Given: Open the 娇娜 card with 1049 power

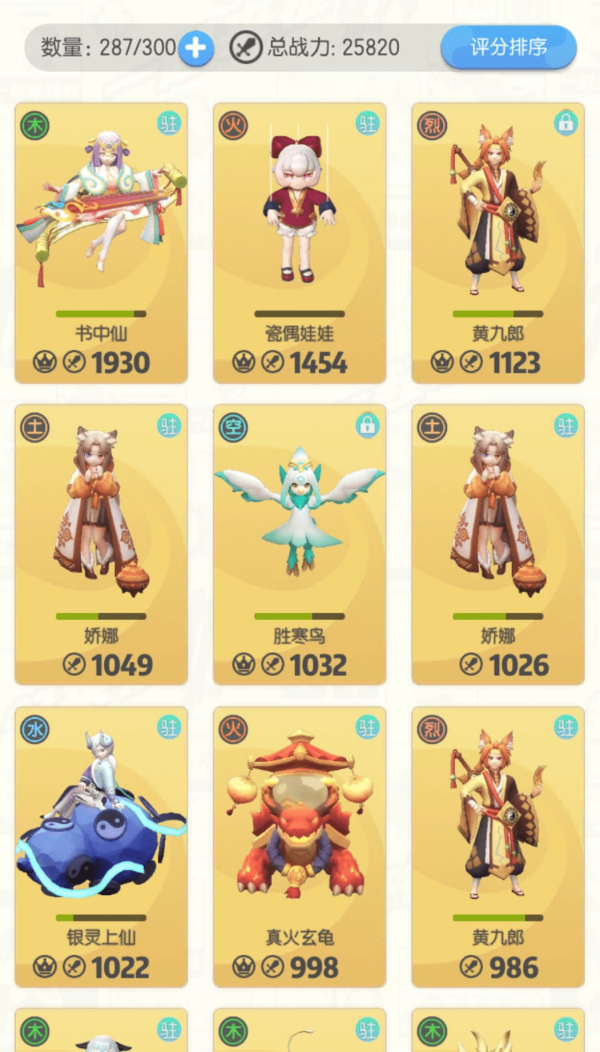Looking at the screenshot, I should tap(101, 544).
